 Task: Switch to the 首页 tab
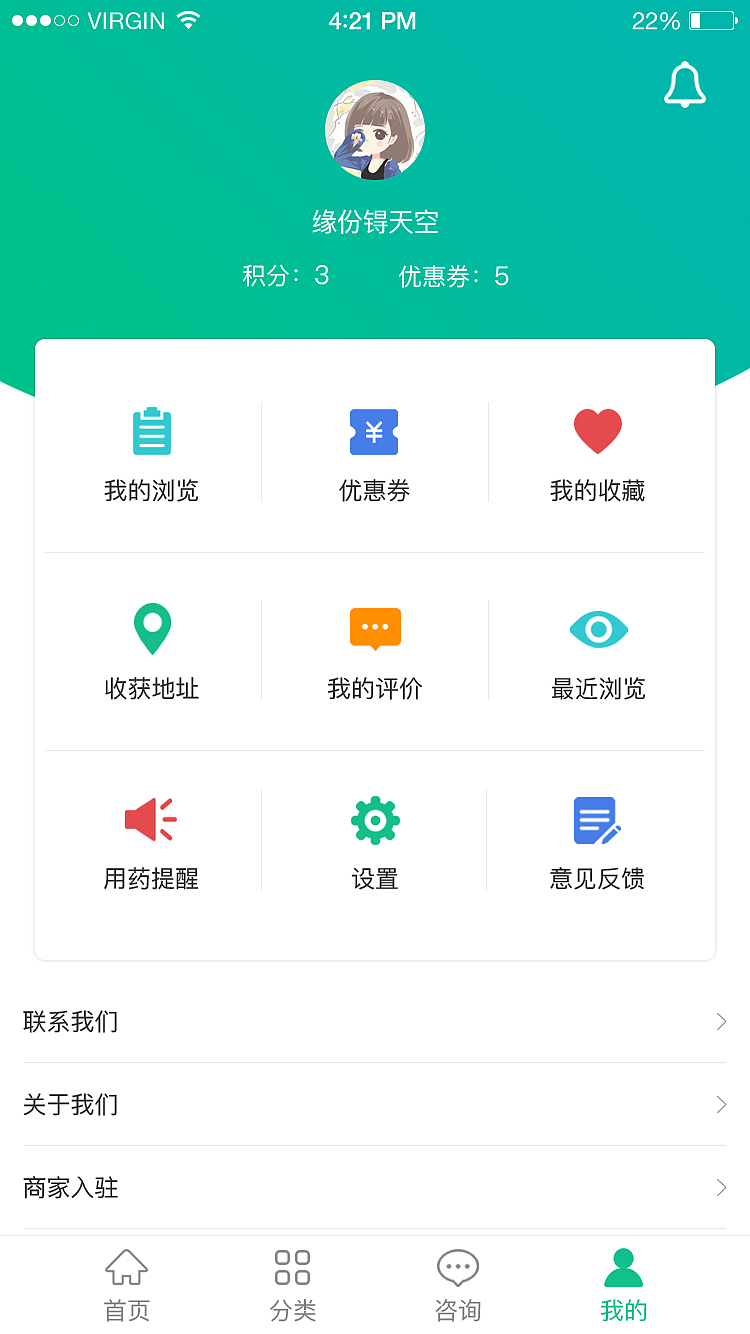click(x=126, y=1283)
